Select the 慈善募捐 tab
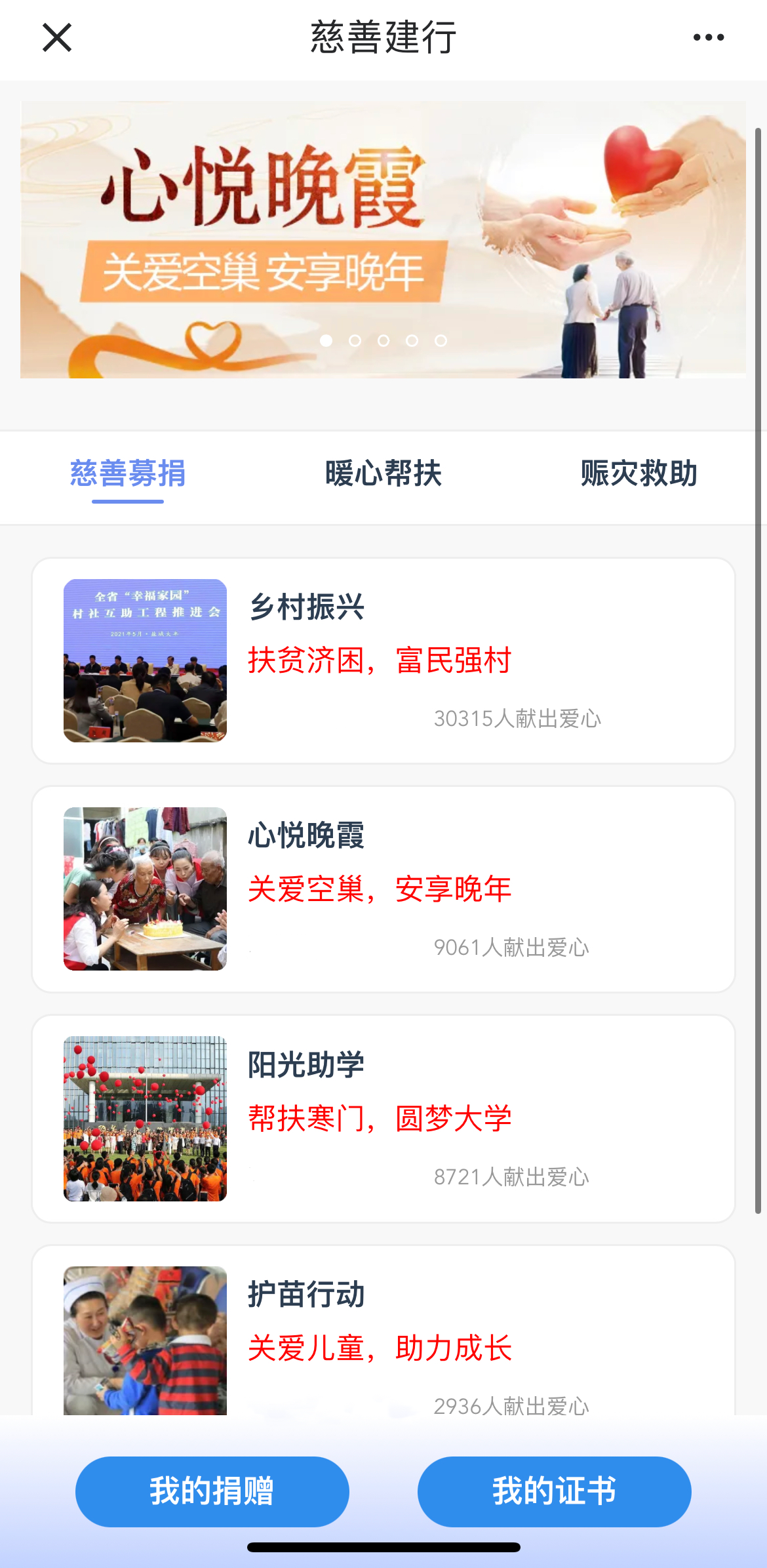Viewport: 767px width, 1568px height. point(128,473)
